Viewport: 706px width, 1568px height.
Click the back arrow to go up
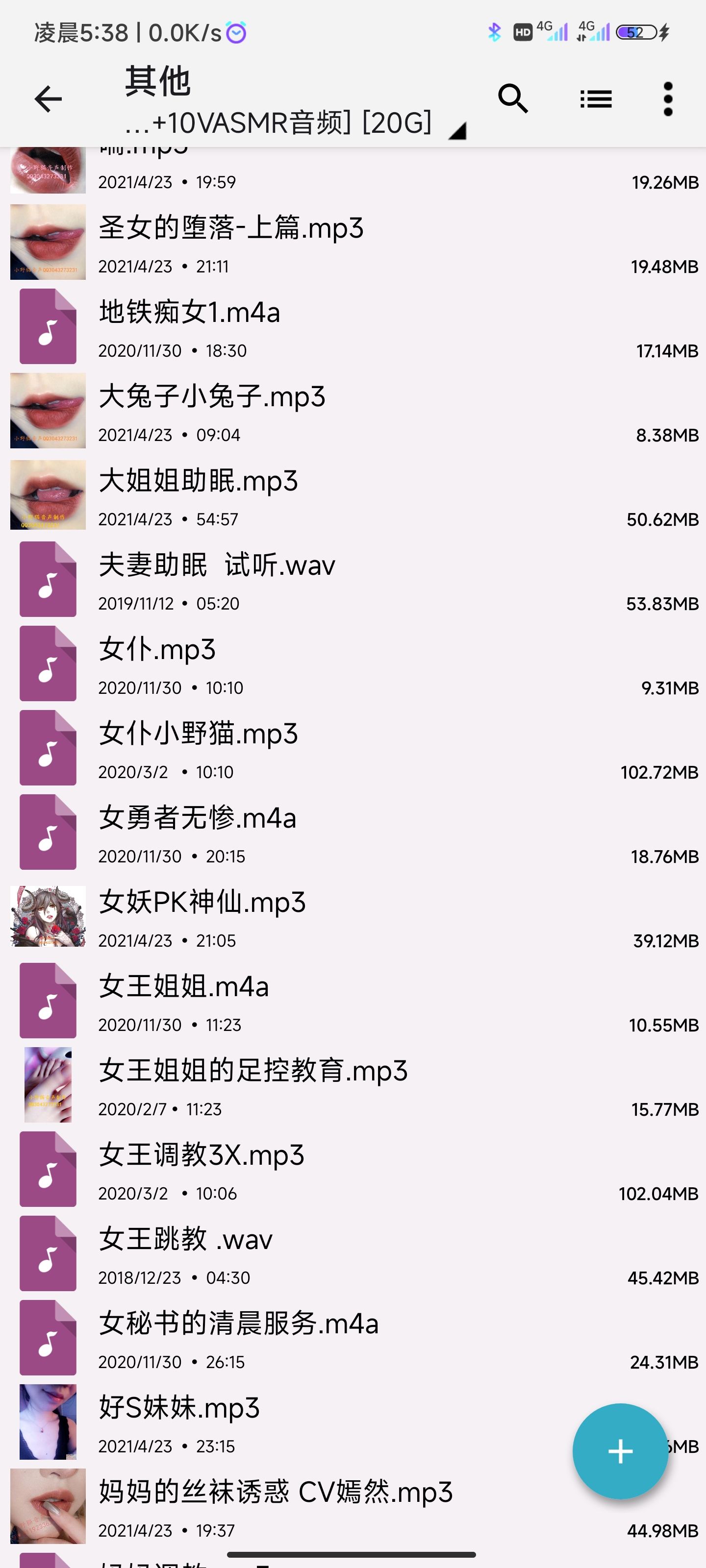(x=48, y=98)
